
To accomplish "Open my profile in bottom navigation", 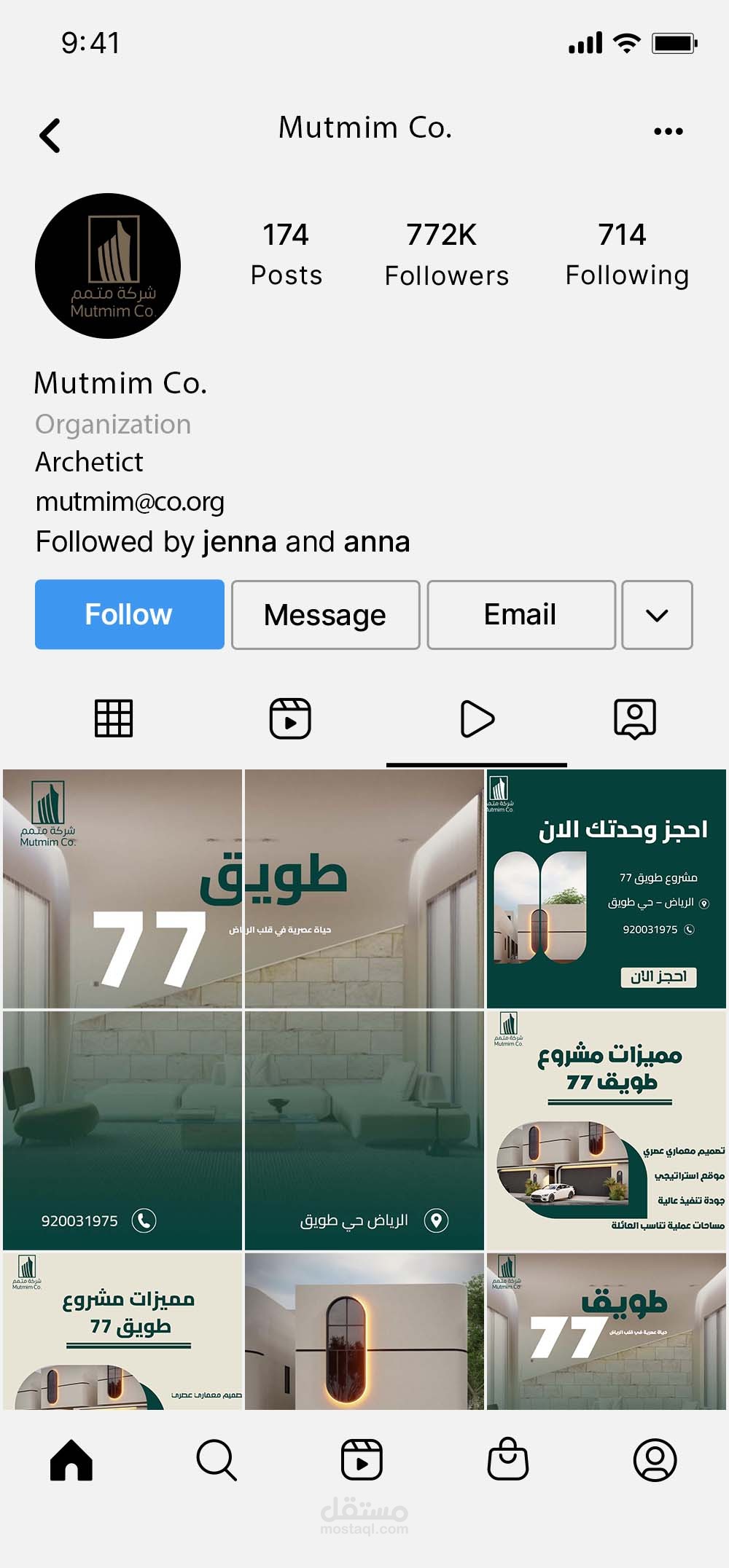I will [x=655, y=1460].
